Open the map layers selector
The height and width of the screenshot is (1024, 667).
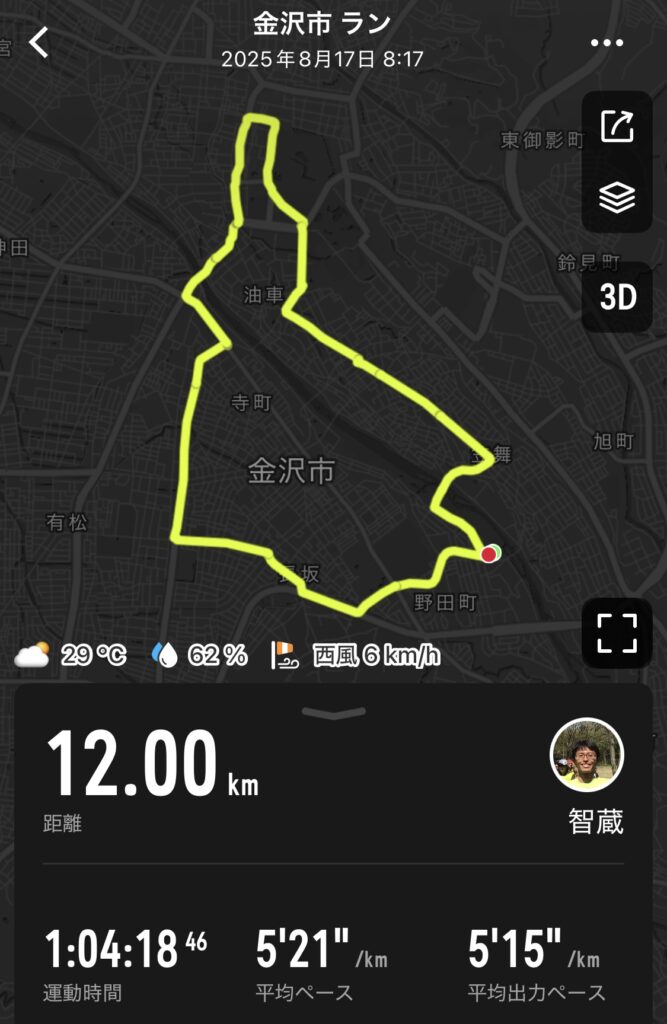(617, 199)
